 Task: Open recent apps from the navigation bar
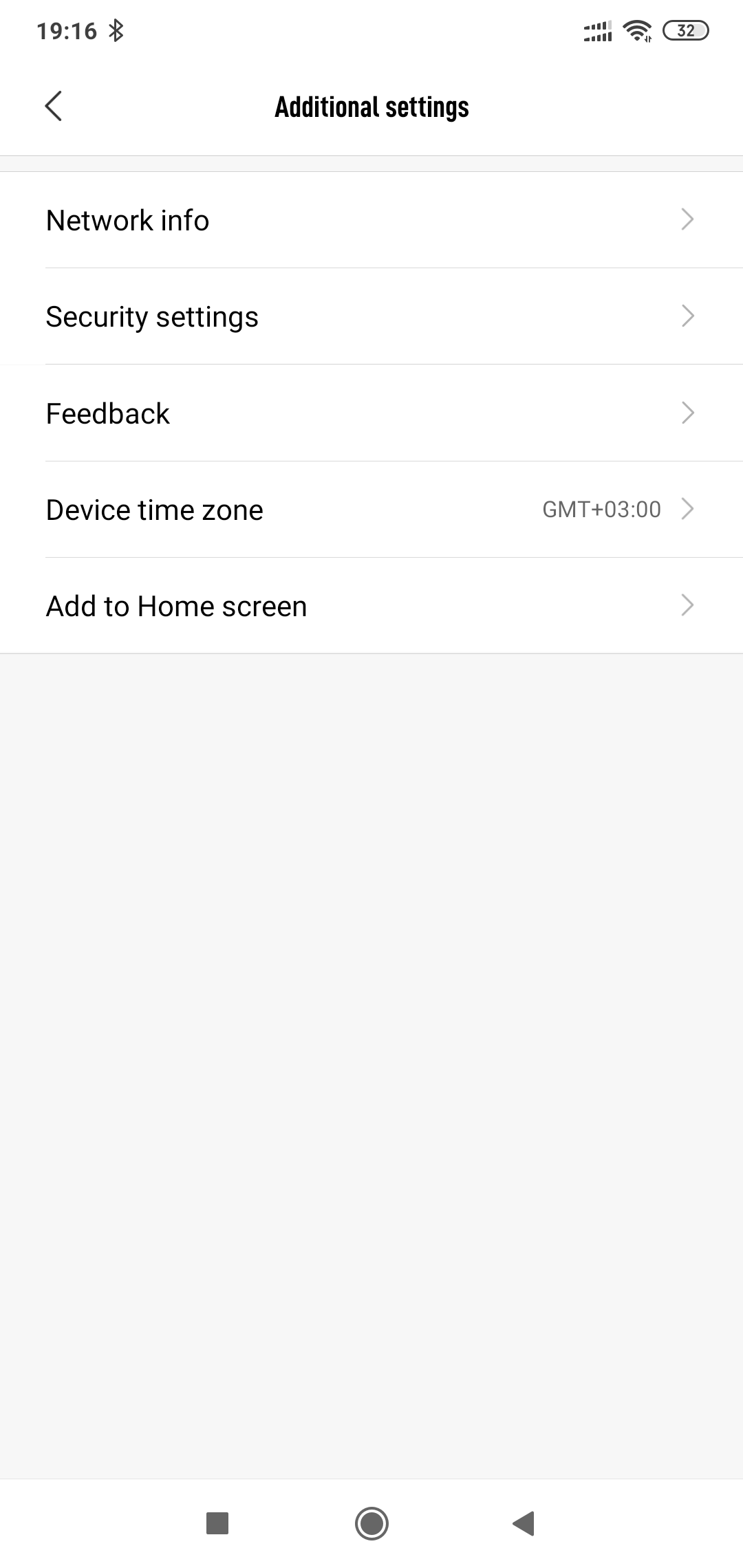[x=217, y=1523]
